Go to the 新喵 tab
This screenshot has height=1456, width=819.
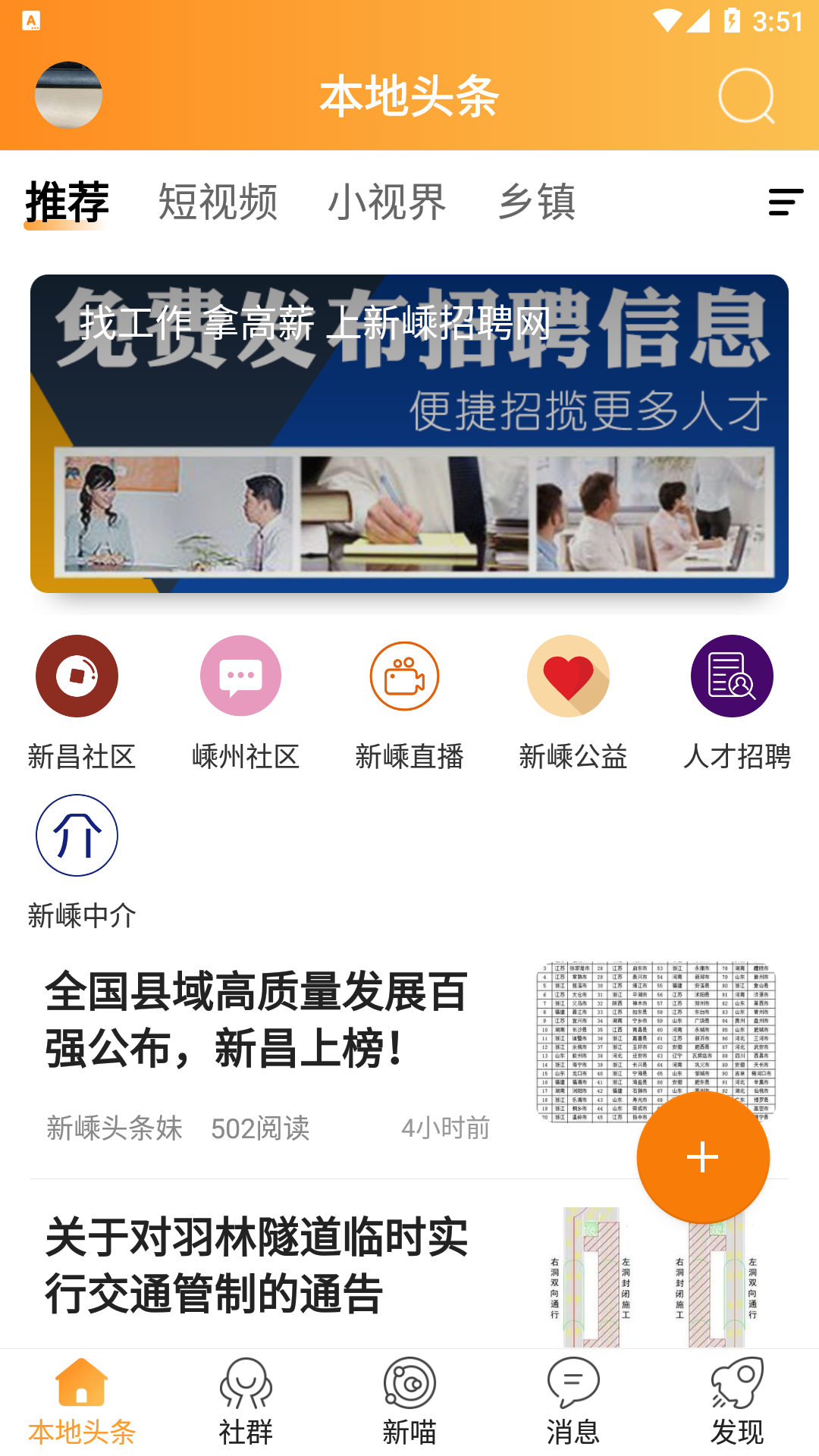tap(409, 1401)
